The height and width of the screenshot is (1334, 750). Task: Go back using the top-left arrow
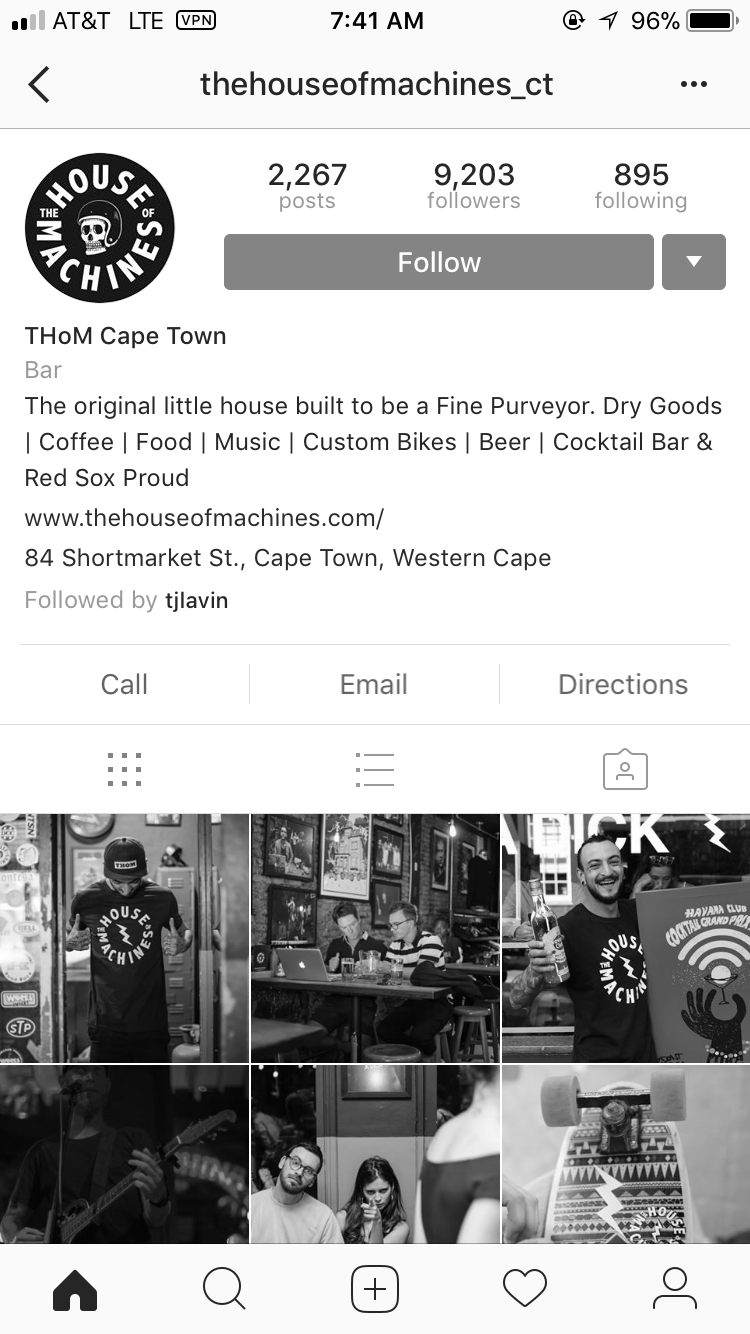(x=39, y=85)
